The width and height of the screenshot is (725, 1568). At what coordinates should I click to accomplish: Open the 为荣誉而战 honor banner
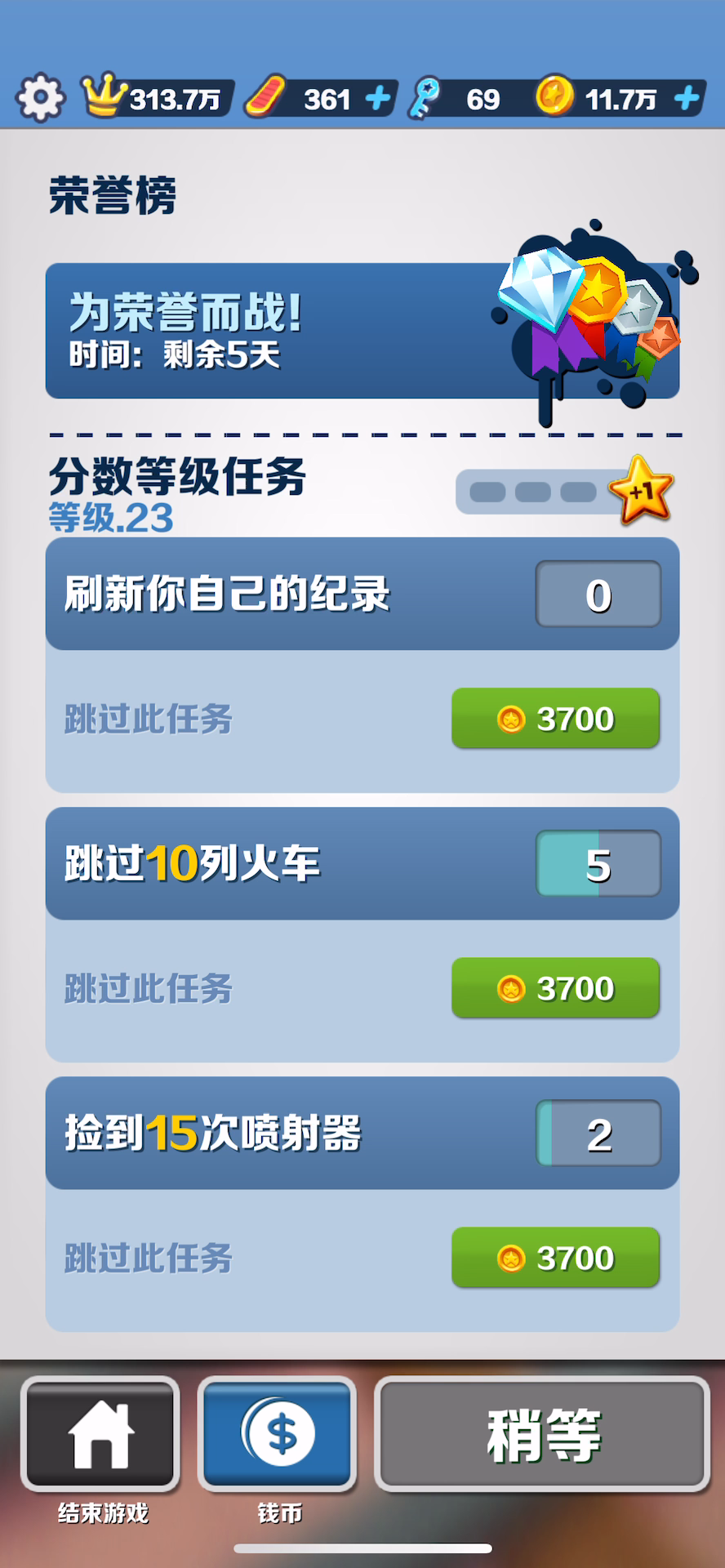click(362, 331)
